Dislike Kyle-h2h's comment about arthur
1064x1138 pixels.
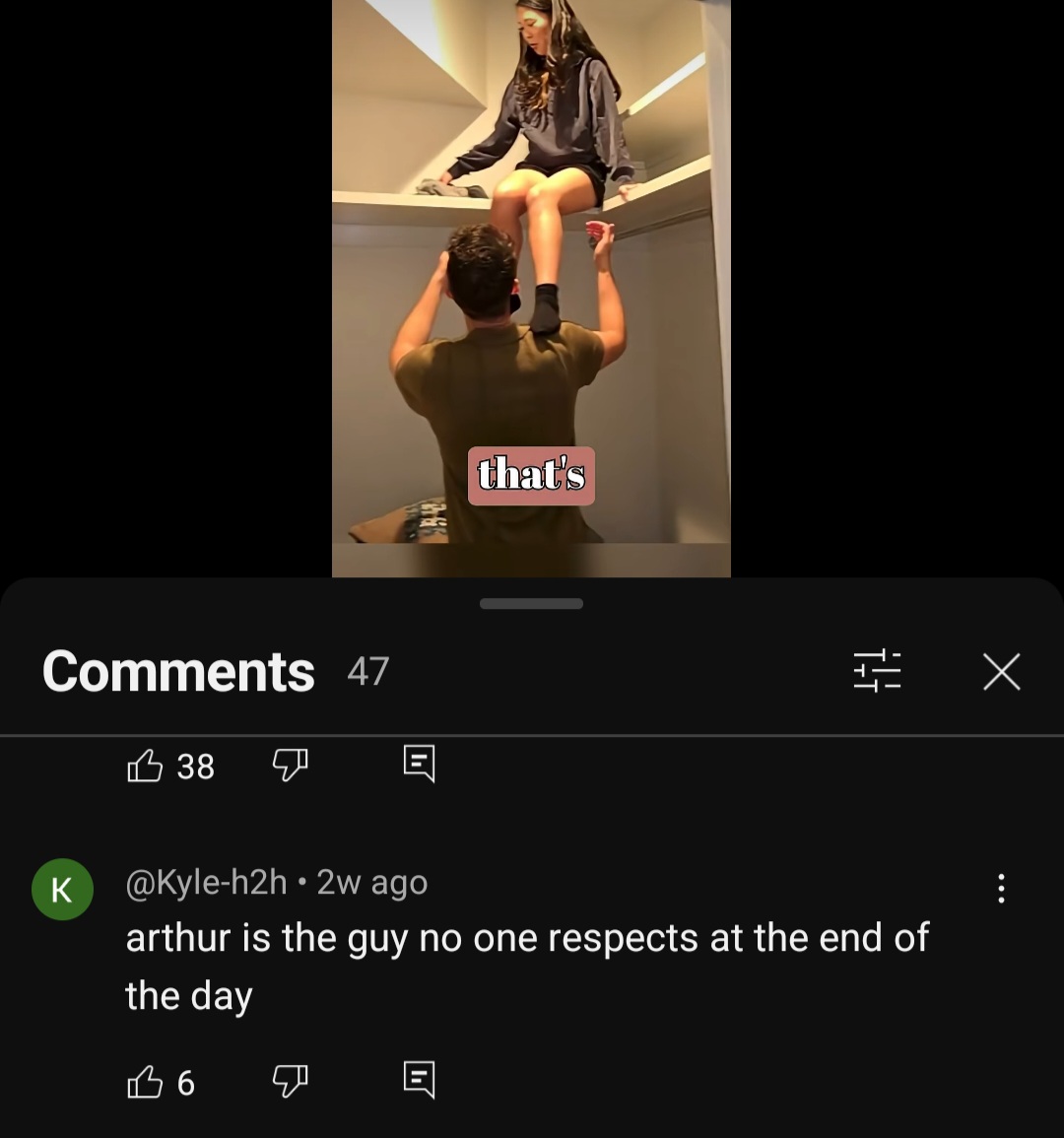click(x=290, y=1081)
